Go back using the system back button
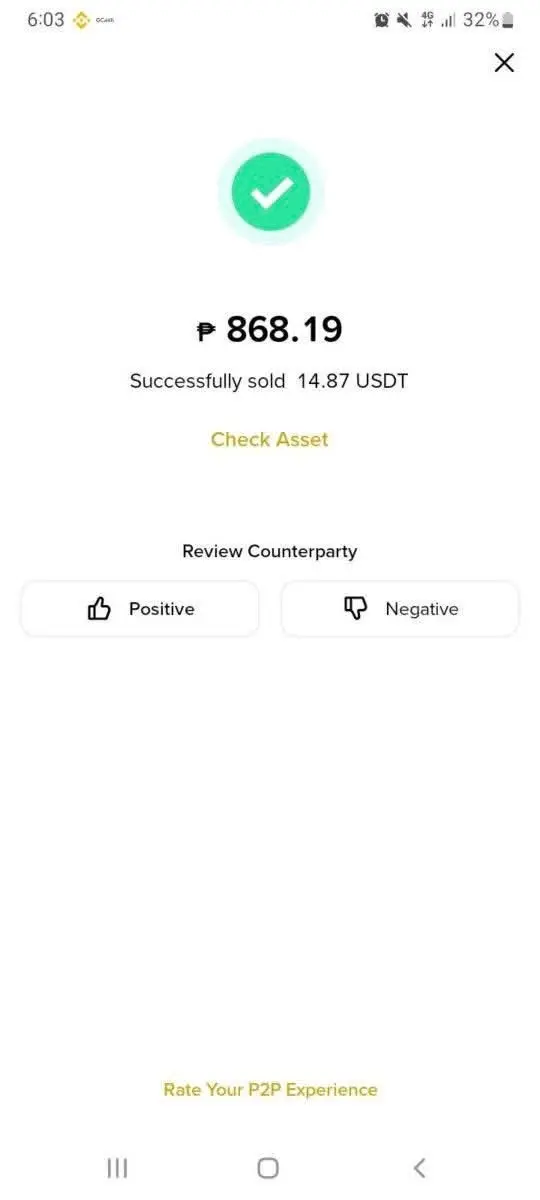This screenshot has height=1200, width=540. pyautogui.click(x=420, y=1167)
